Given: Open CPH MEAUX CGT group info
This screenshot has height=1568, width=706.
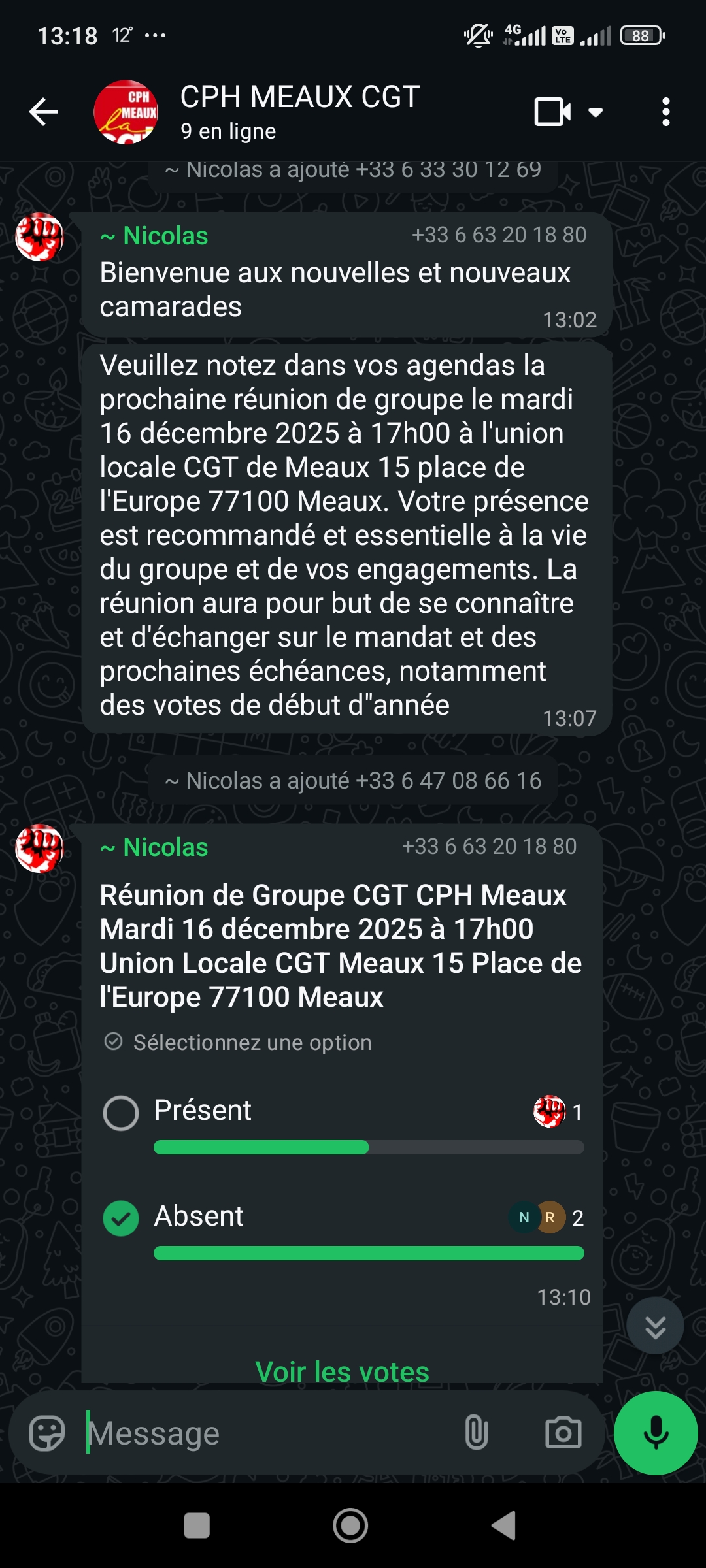Looking at the screenshot, I should (x=299, y=112).
